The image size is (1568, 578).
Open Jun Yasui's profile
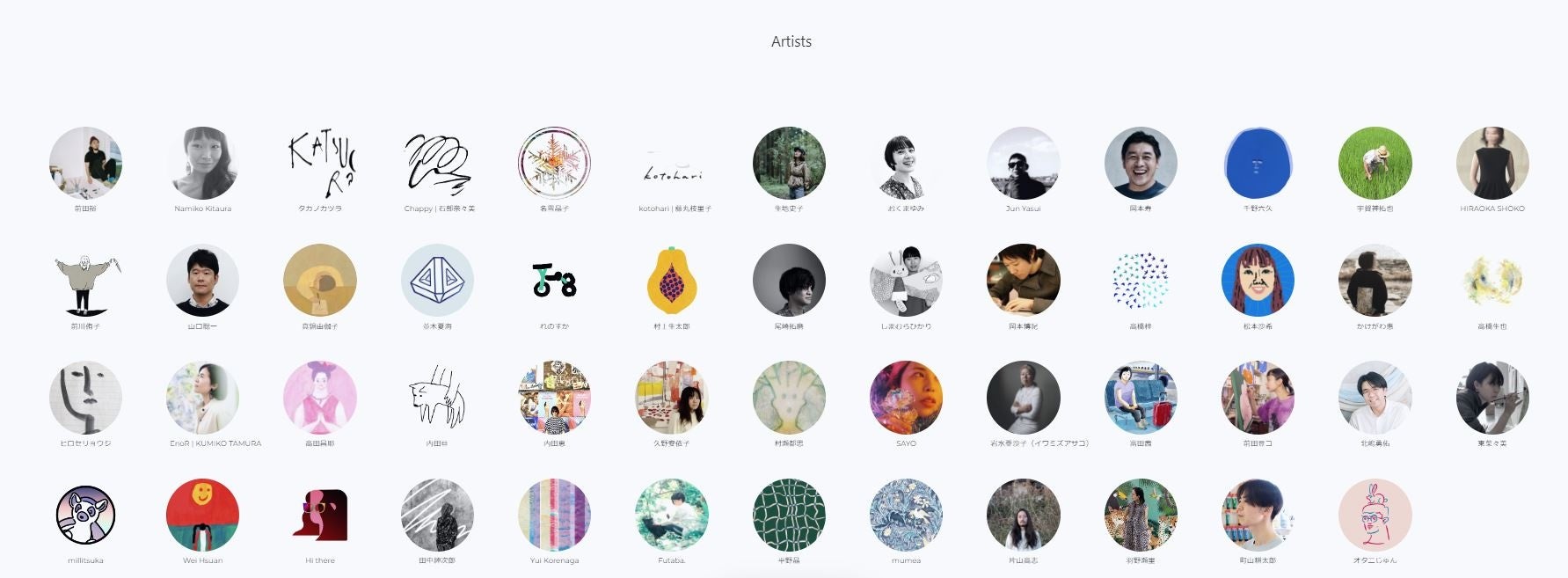coord(1024,163)
